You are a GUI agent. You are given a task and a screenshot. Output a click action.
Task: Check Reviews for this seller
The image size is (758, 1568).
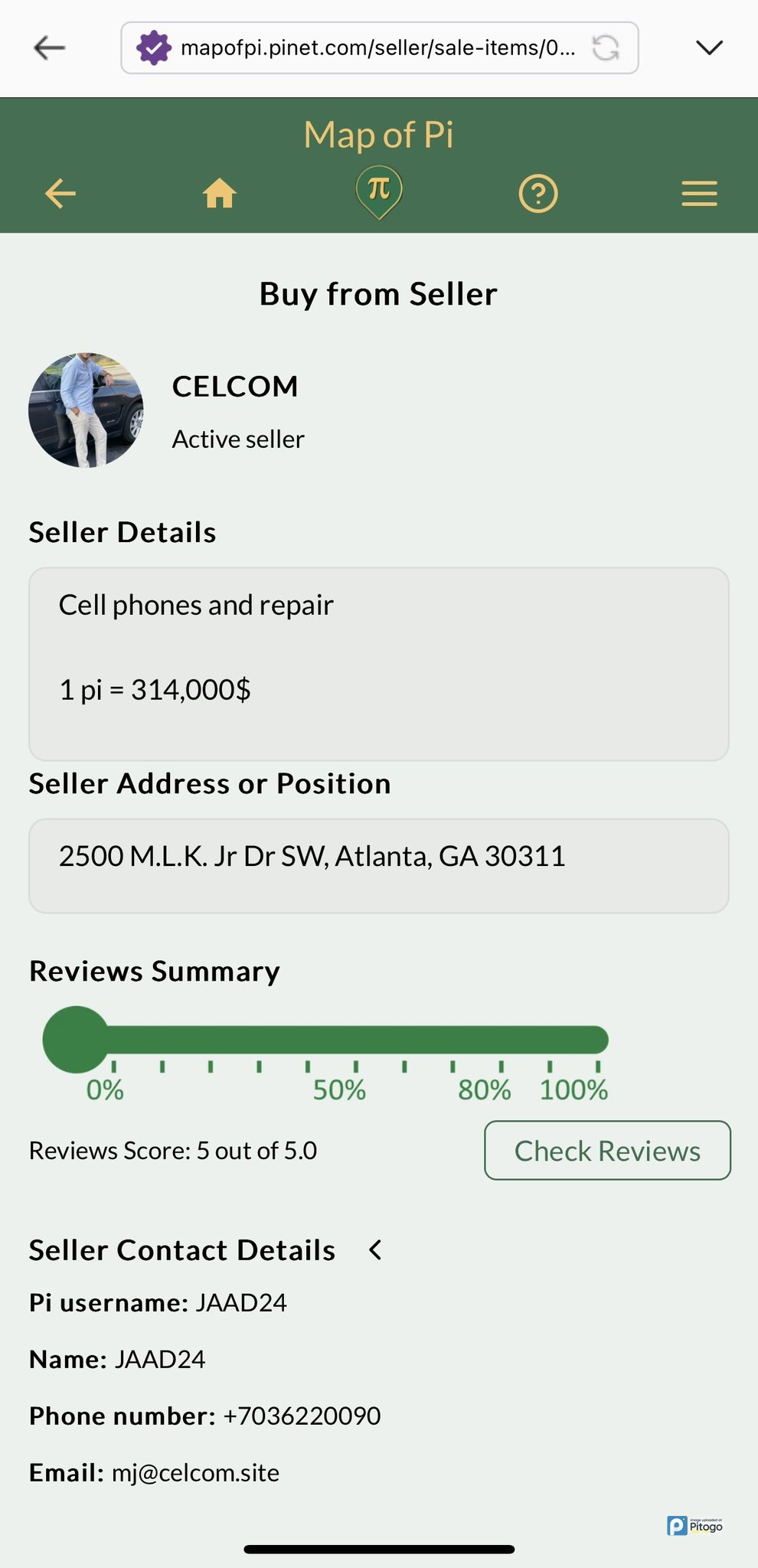pos(607,1151)
